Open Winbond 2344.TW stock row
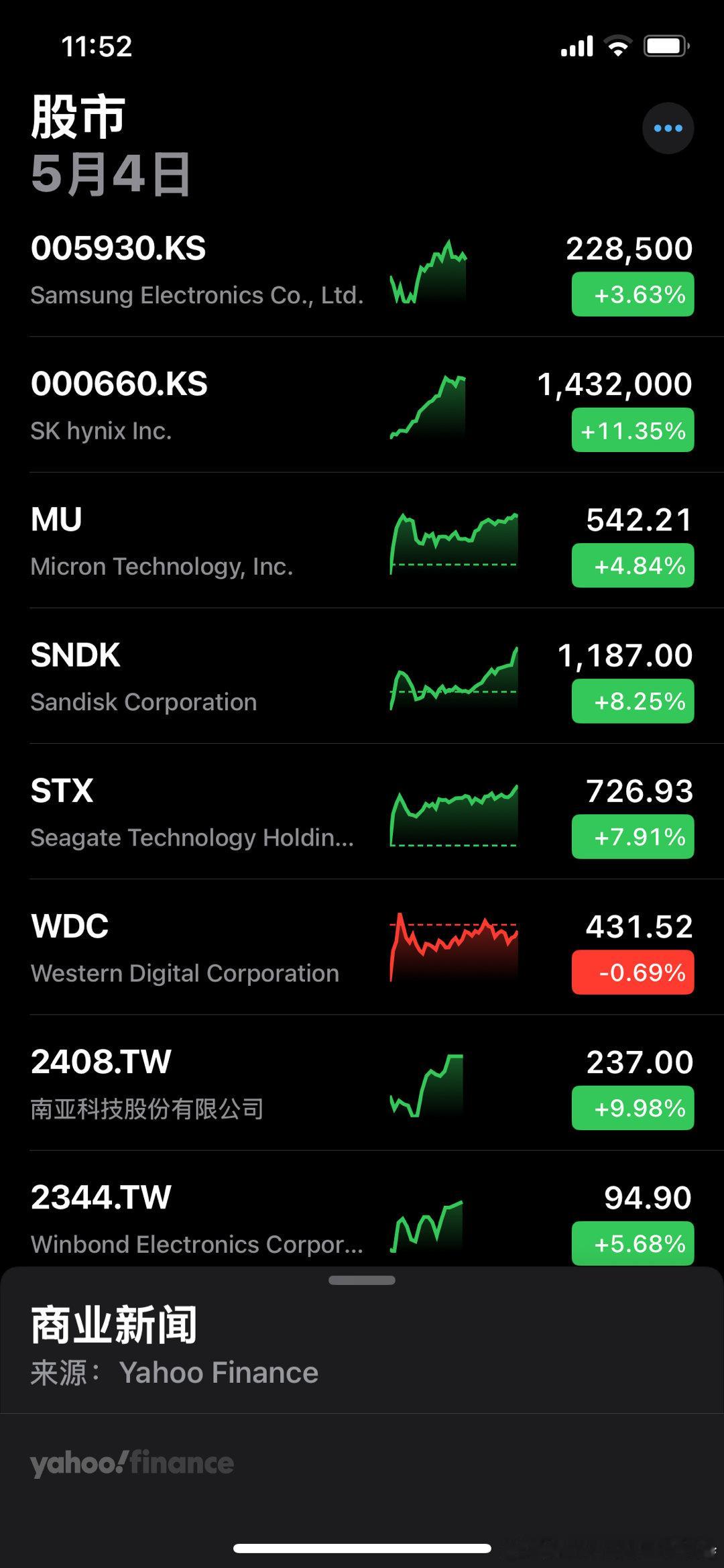Viewport: 724px width, 1568px height. 362,1209
